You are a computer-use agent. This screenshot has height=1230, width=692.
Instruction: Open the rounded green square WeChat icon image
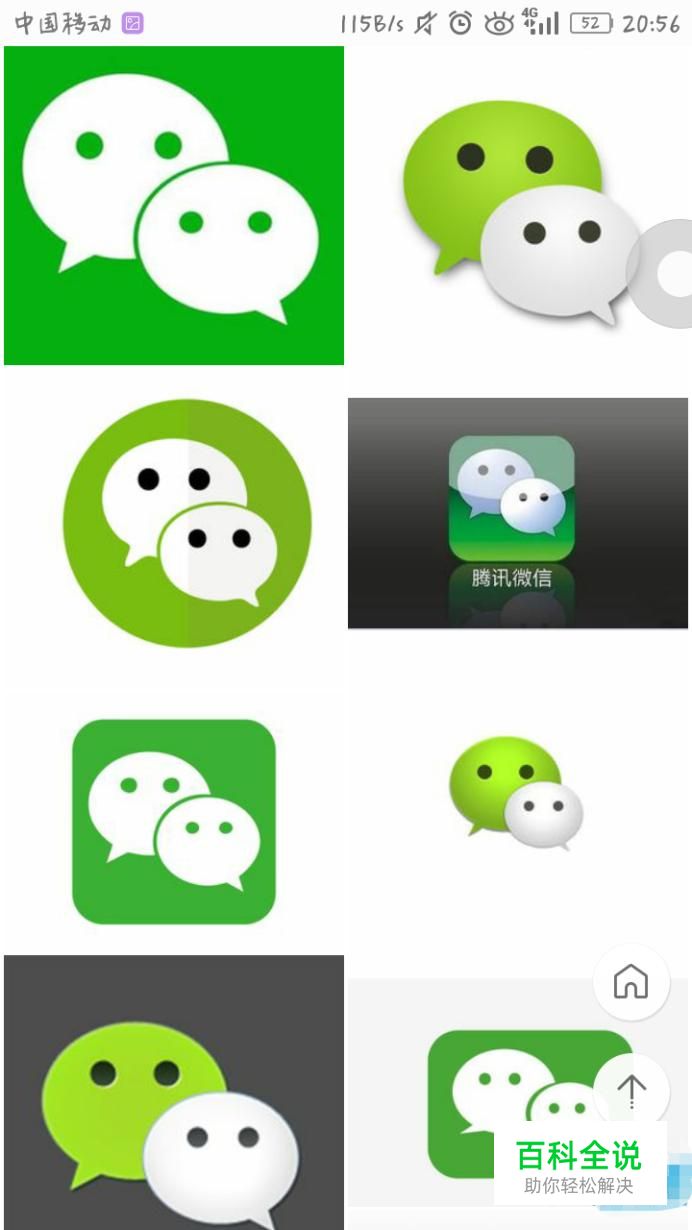tap(174, 820)
